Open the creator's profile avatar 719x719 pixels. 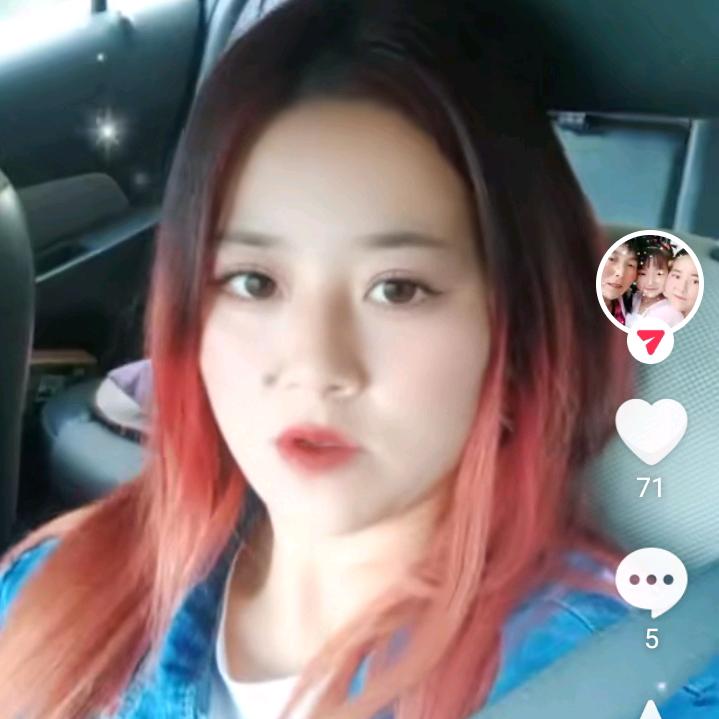click(x=651, y=280)
